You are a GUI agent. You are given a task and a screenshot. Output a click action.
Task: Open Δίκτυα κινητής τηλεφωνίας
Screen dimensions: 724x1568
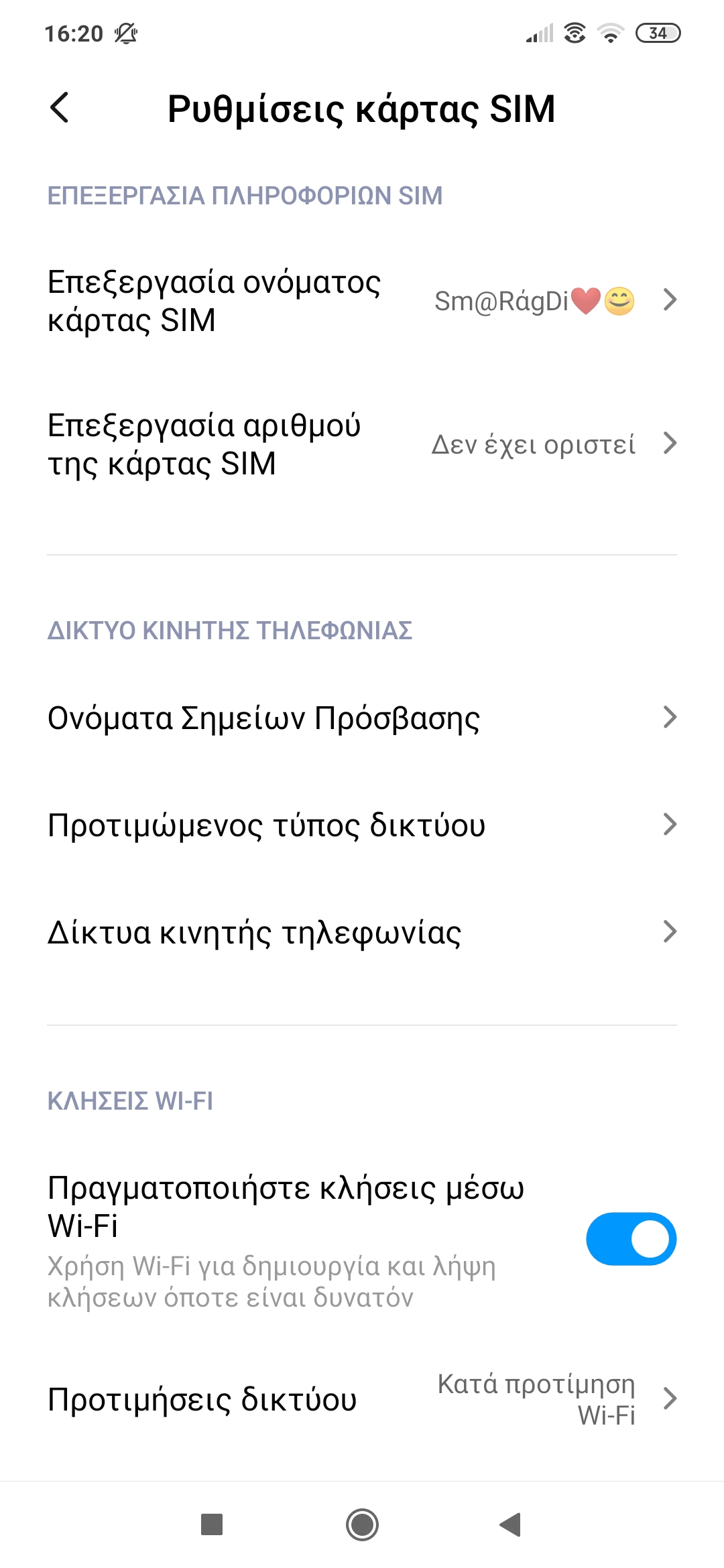pos(362,932)
